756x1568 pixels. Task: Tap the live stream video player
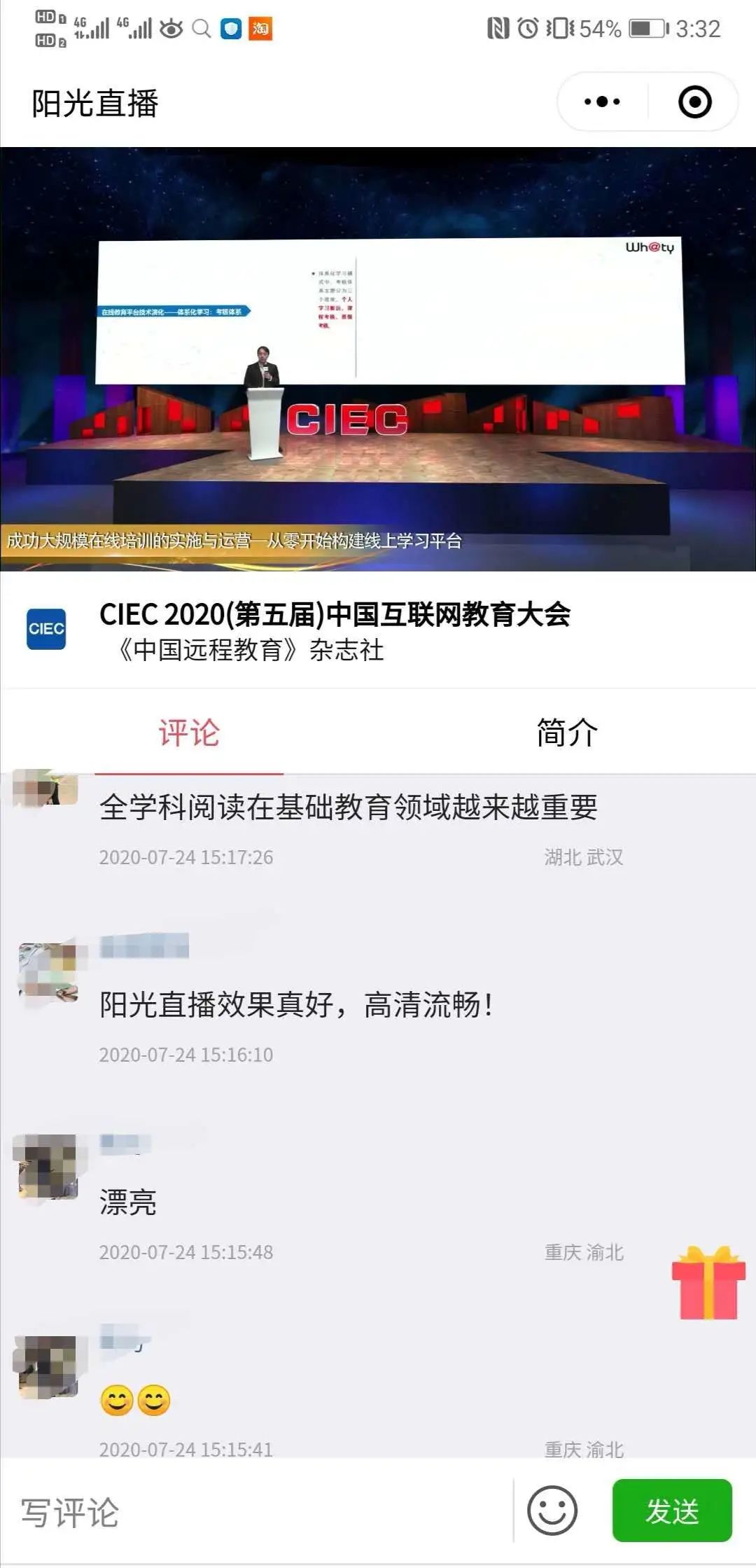click(x=378, y=359)
